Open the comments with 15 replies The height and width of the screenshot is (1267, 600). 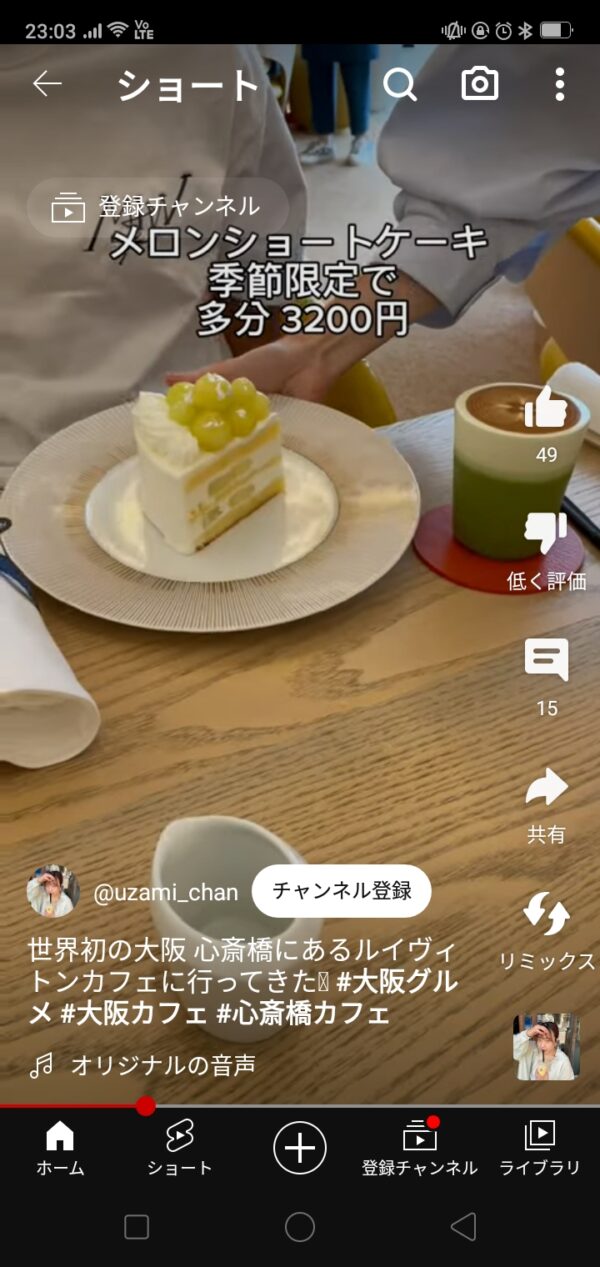(546, 662)
